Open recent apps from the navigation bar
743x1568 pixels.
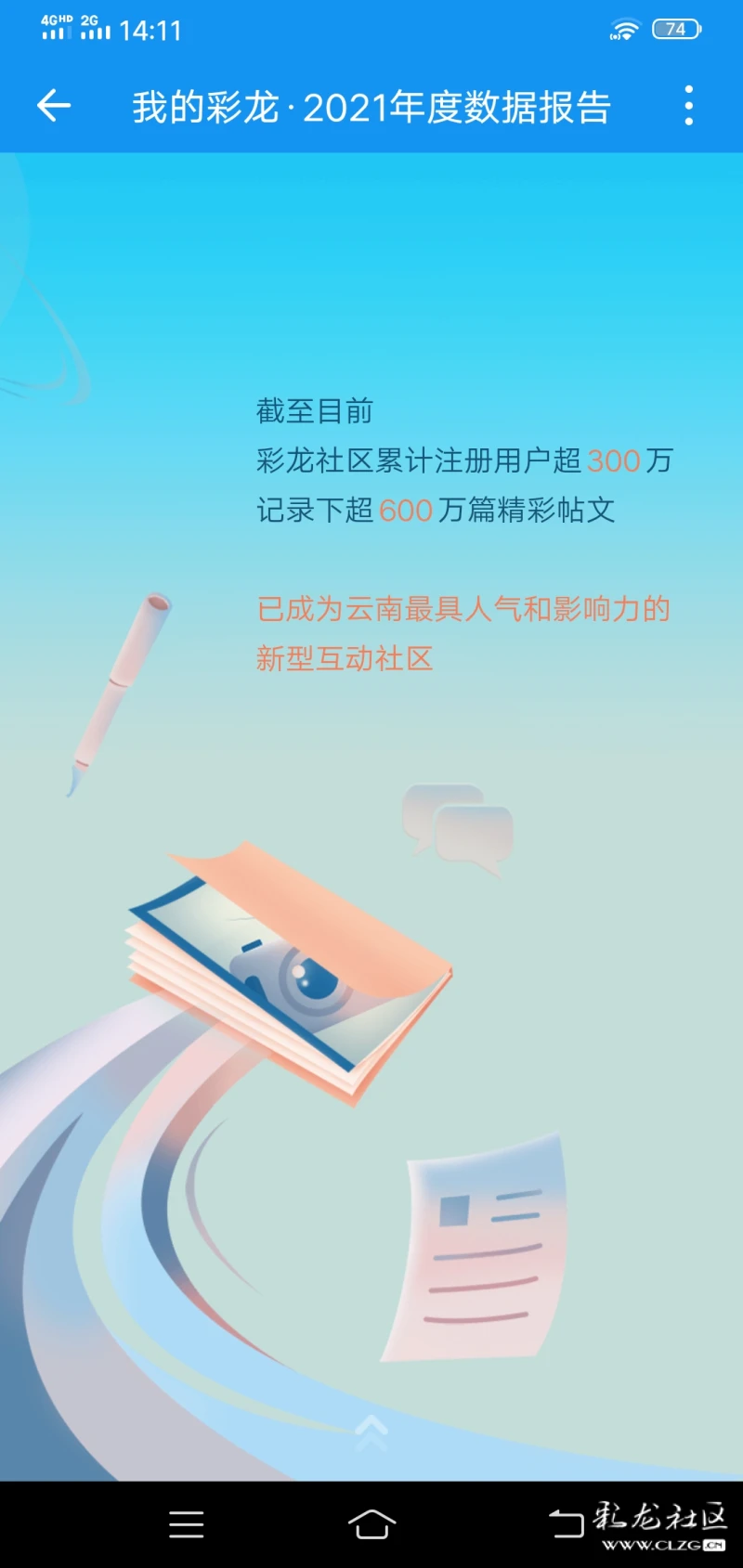(x=187, y=1524)
